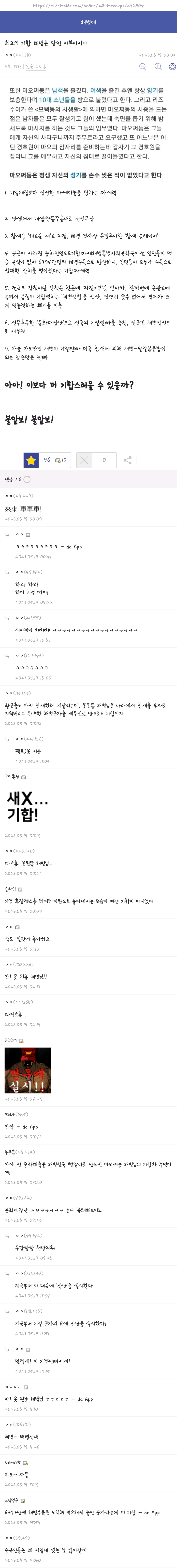Jump to comments via 댓글 26 button
This screenshot has height=1568, width=177.
coord(35,66)
